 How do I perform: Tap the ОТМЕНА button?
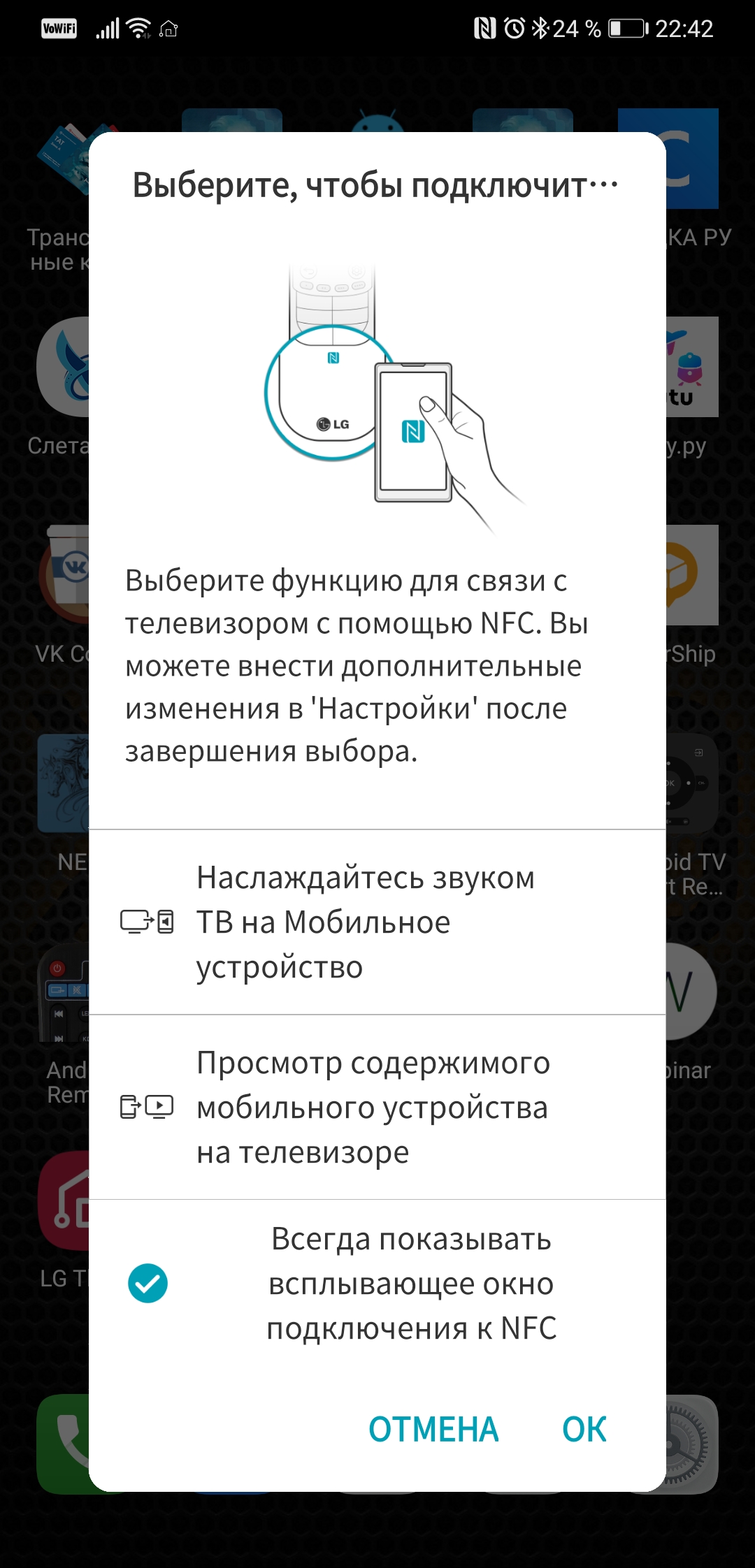433,1430
